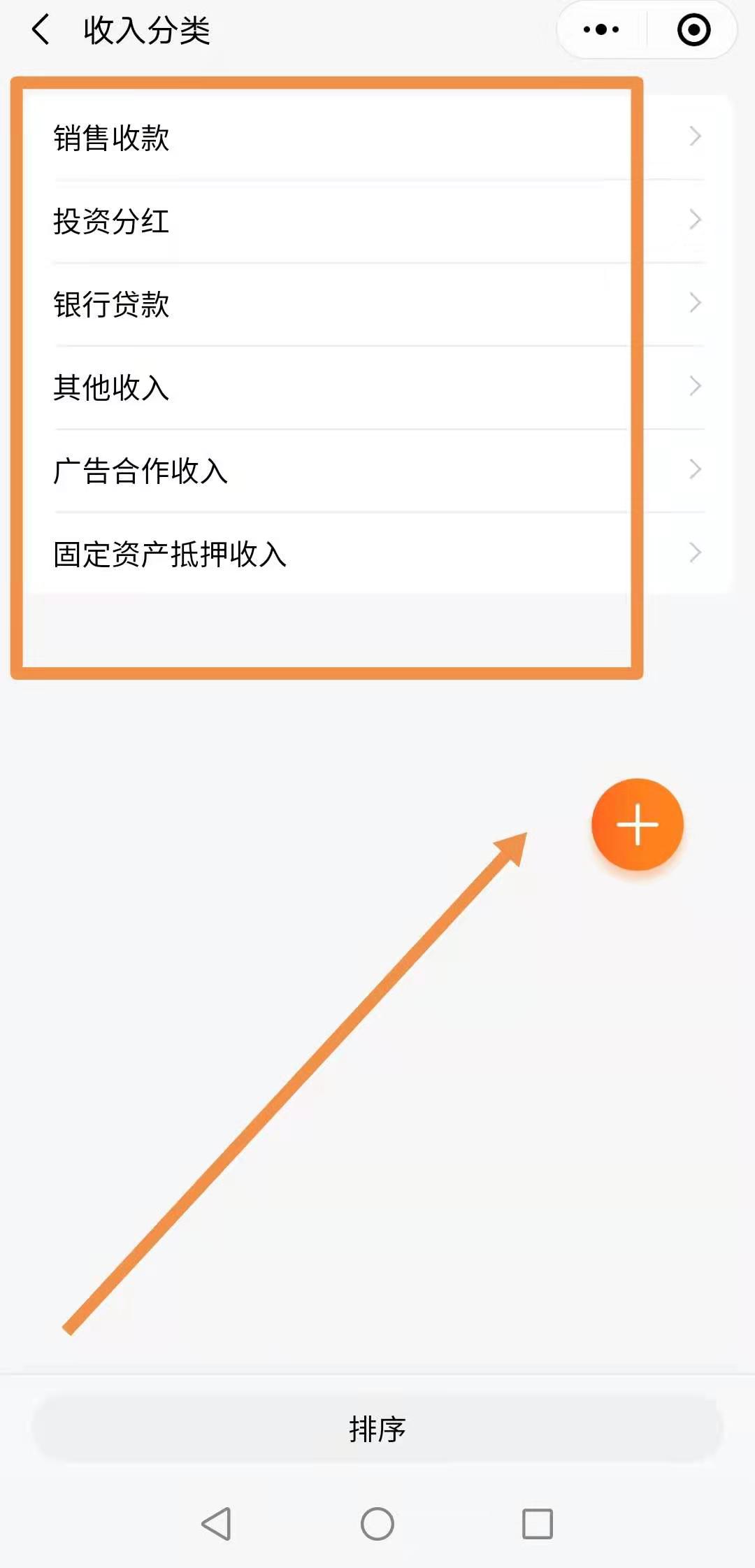Tap the system back button
The width and height of the screenshot is (755, 1568).
tap(216, 1523)
